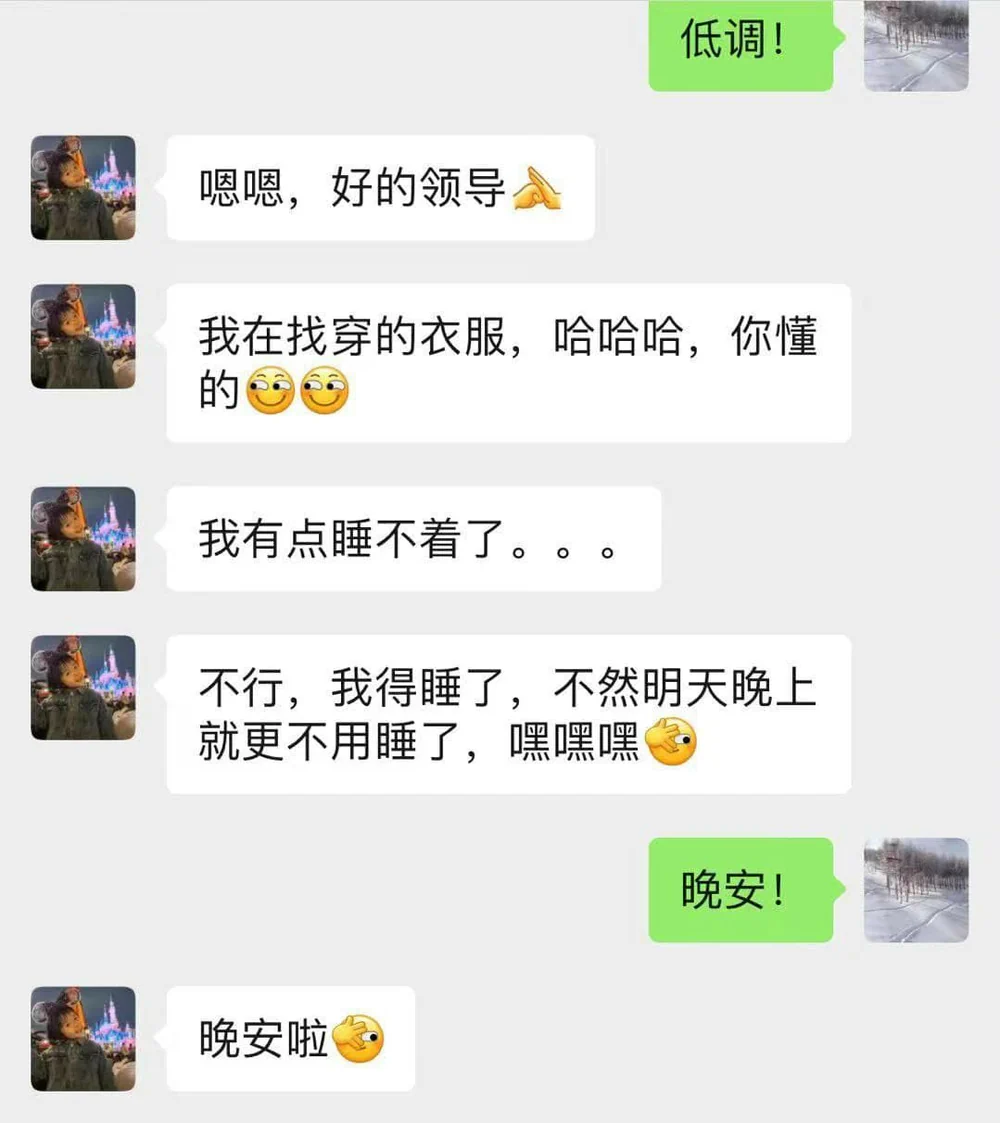Tap my avatar next to "低调！" message
Screen dimensions: 1000x1123
coord(916,46)
